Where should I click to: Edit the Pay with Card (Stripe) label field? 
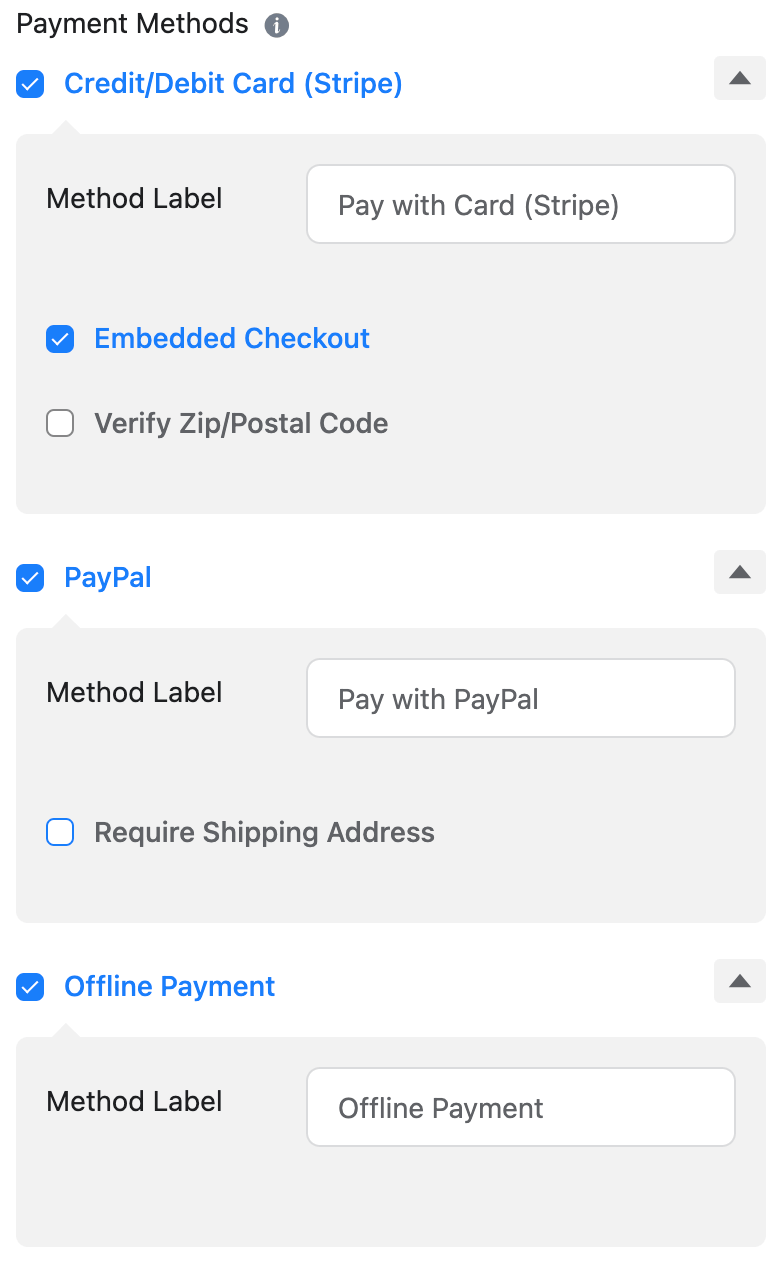[520, 205]
